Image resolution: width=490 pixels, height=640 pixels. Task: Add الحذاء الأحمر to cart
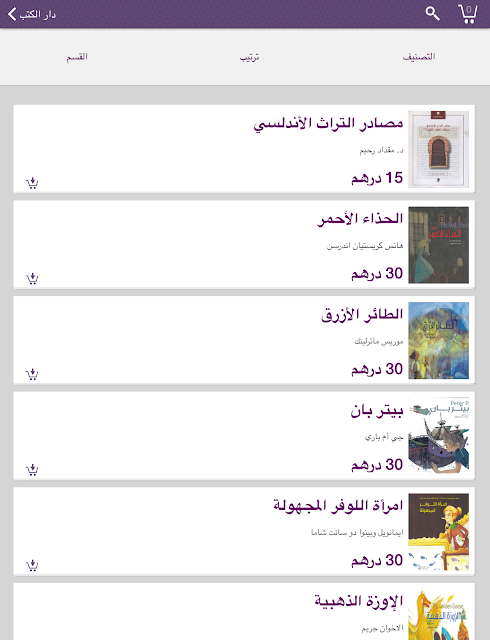pos(32,278)
